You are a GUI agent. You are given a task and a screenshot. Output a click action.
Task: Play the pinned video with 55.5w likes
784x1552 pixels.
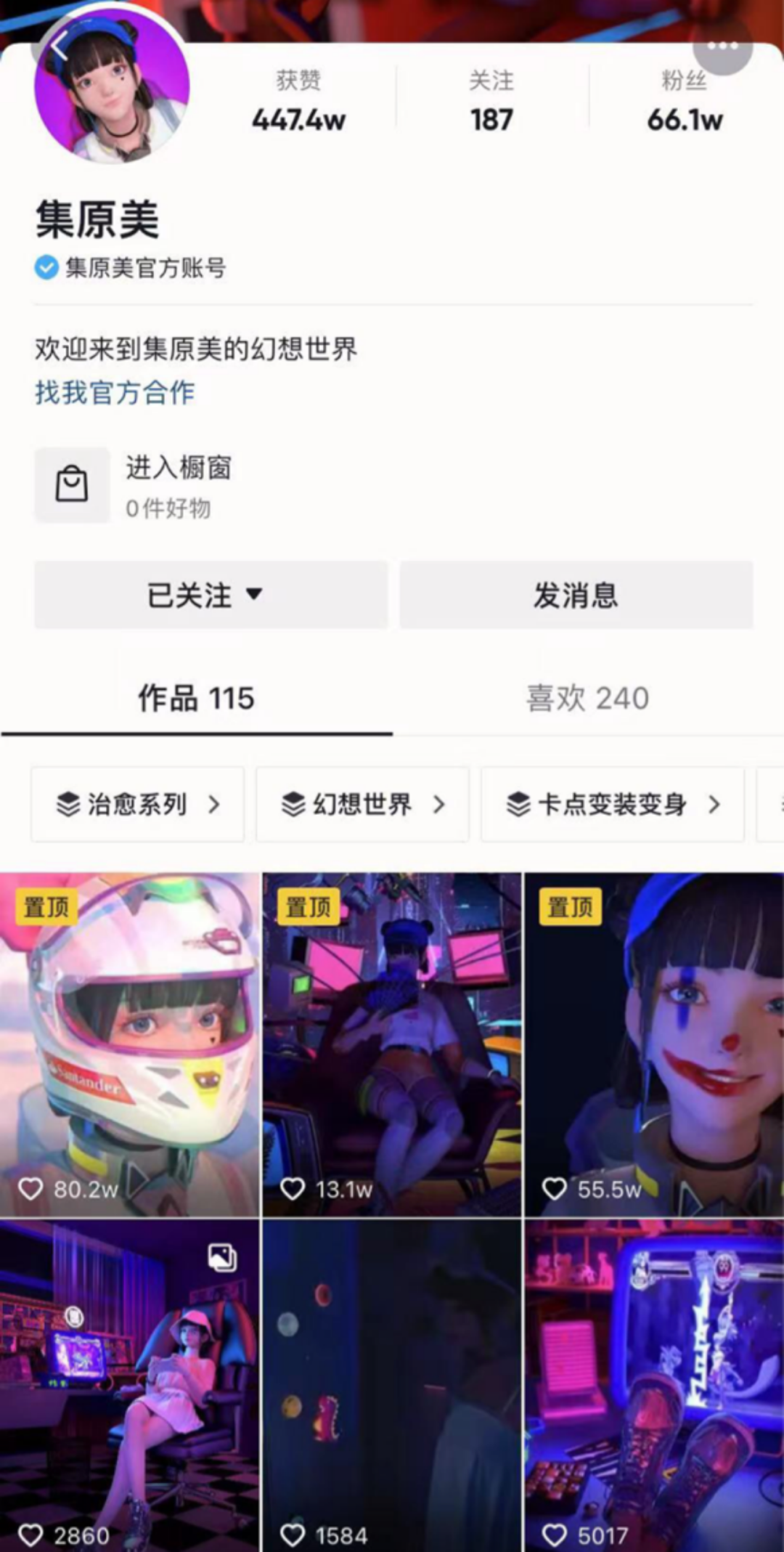[x=654, y=1044]
